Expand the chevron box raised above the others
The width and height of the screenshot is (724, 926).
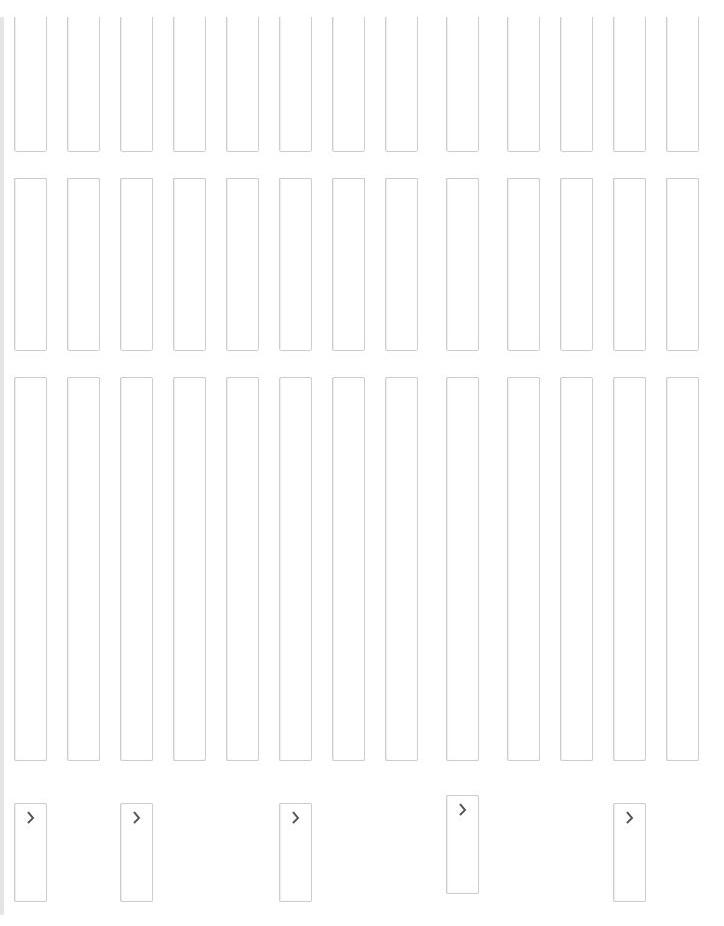462,810
